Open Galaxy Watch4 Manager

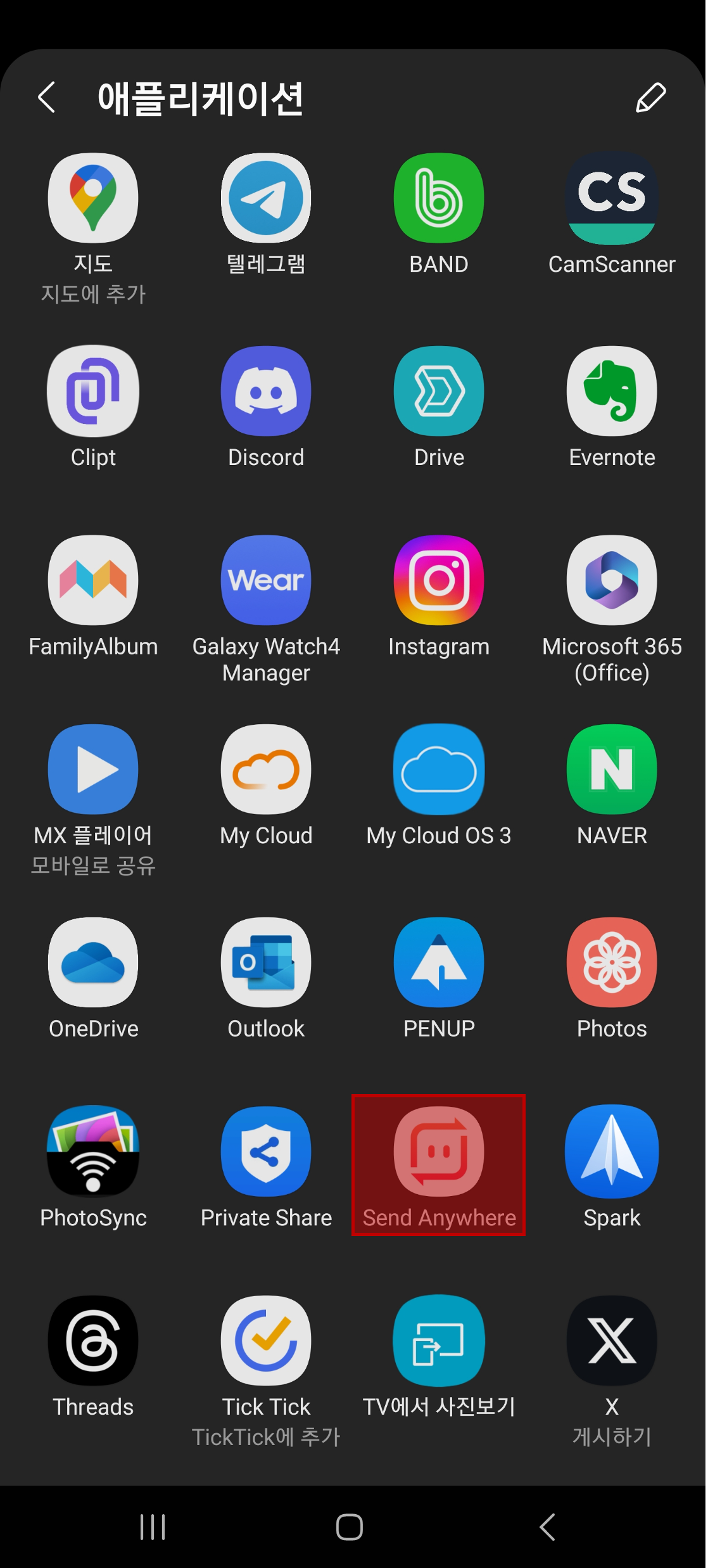click(266, 580)
